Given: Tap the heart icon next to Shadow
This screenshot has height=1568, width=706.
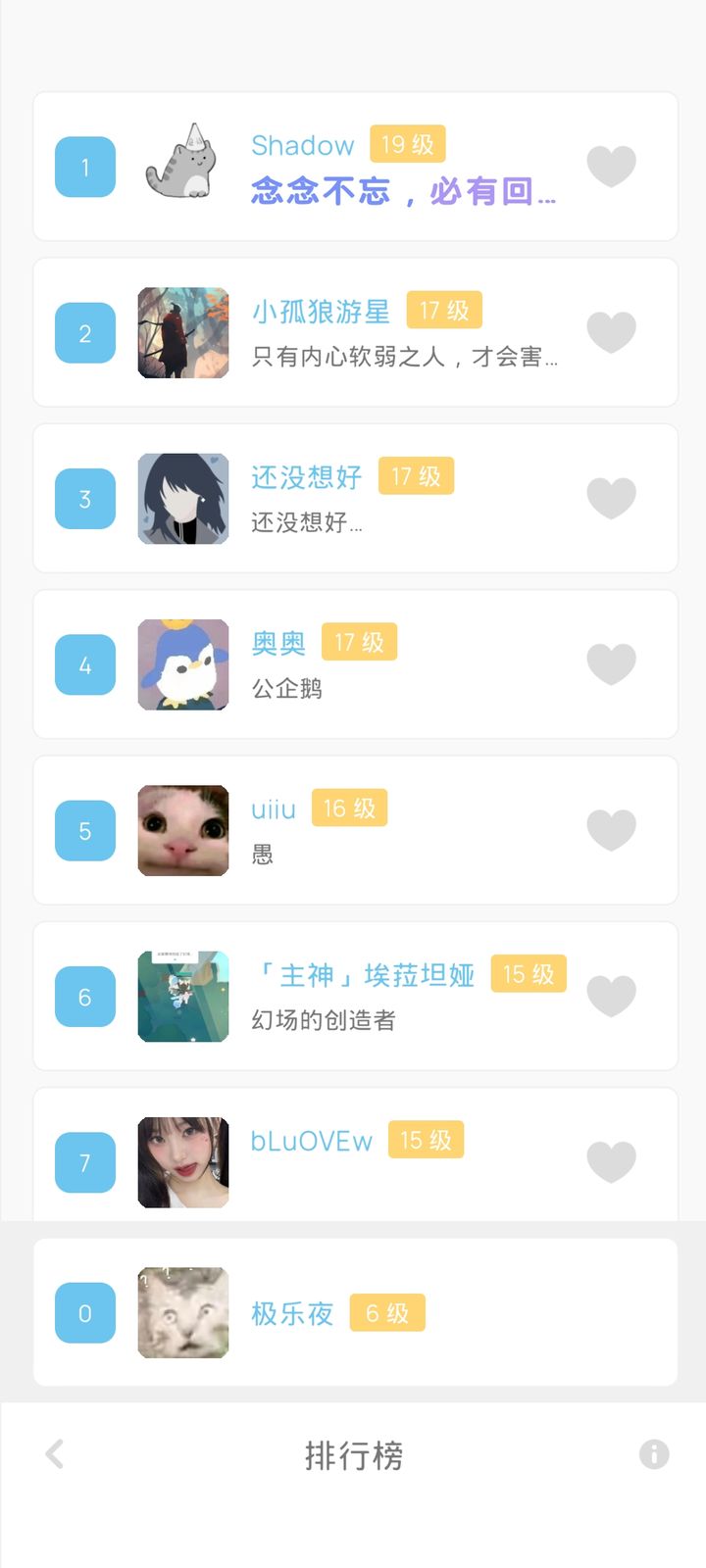Looking at the screenshot, I should 611,165.
